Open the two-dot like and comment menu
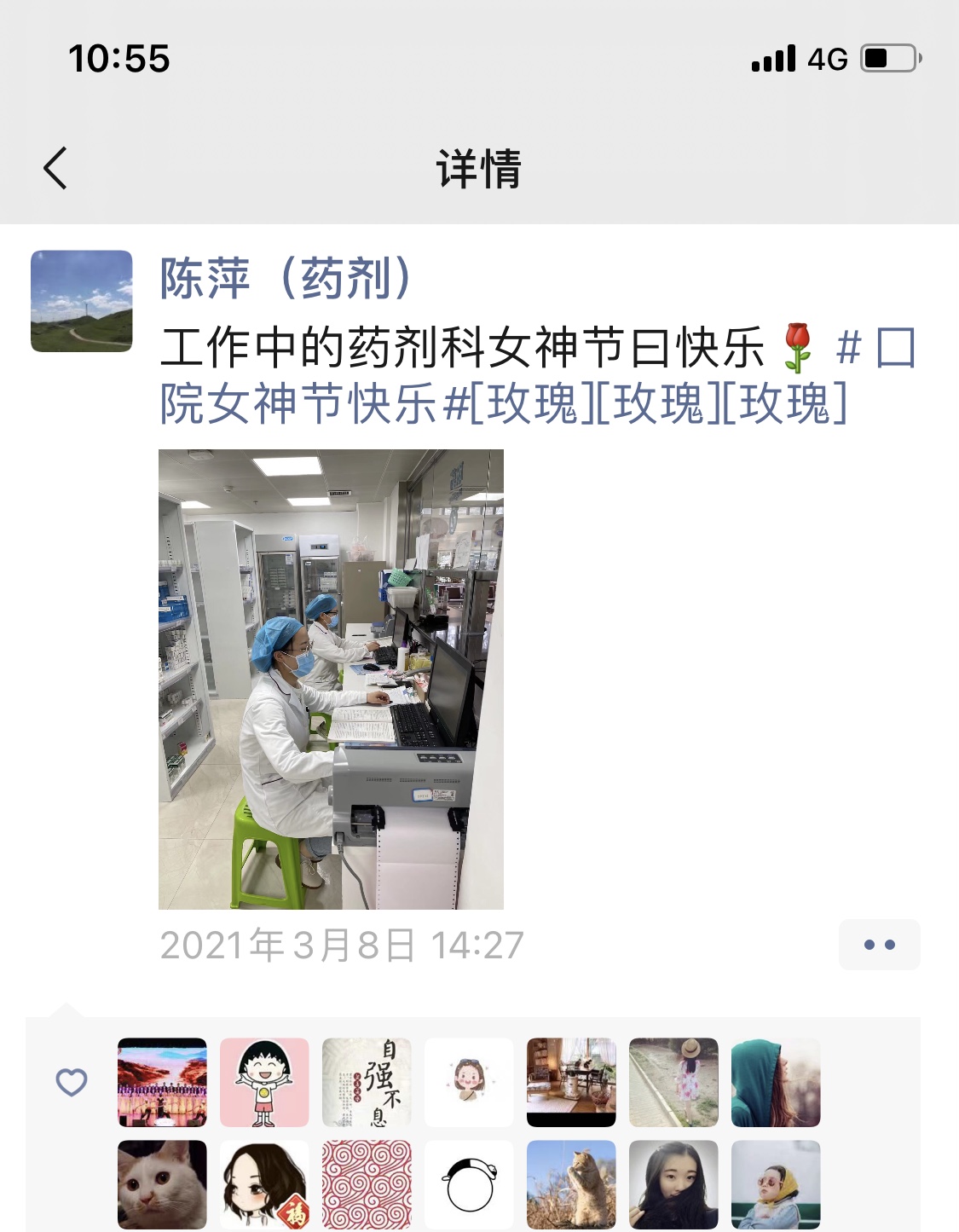The width and height of the screenshot is (959, 1232). pos(879,945)
